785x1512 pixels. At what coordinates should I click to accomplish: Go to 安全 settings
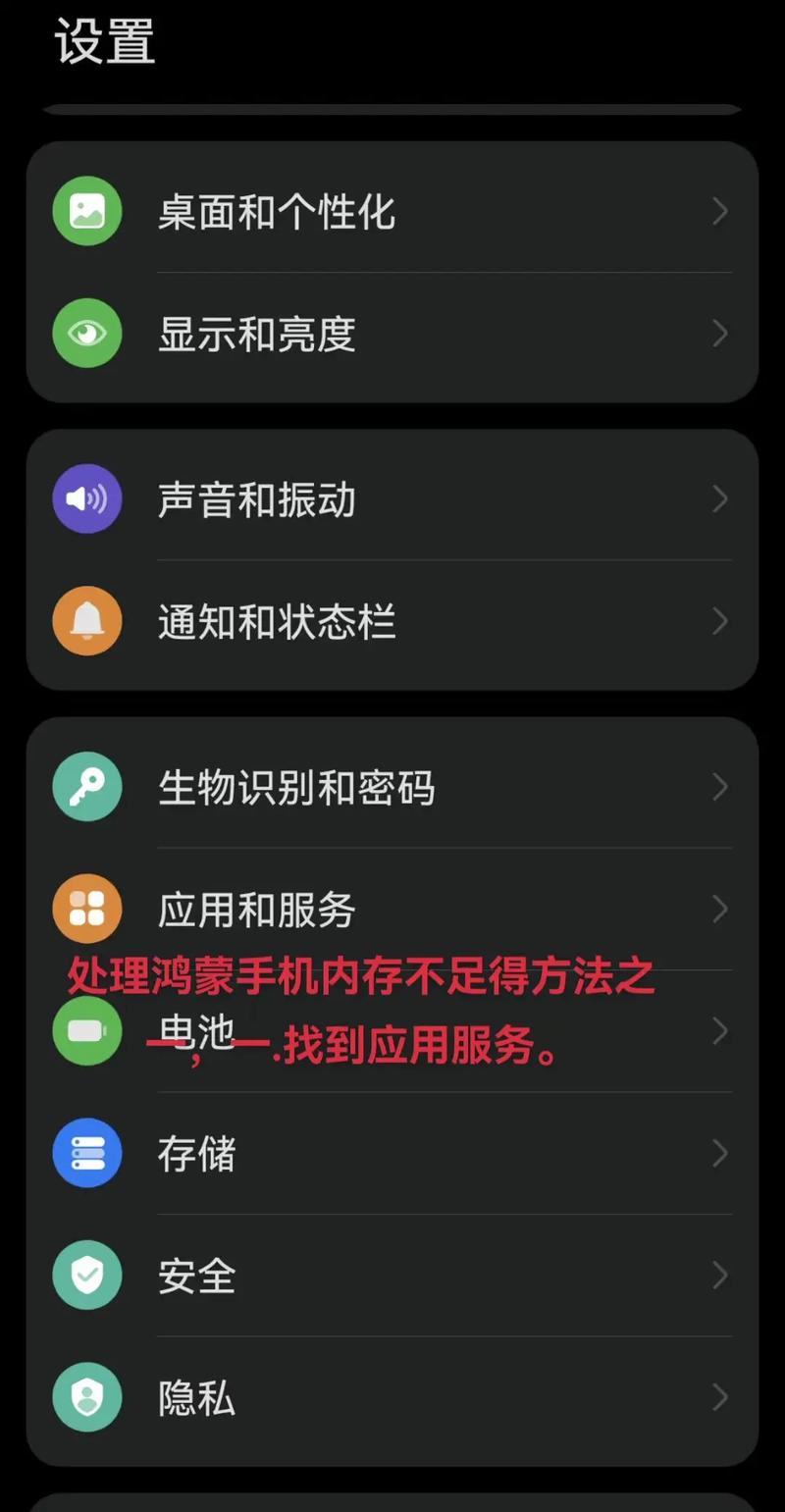click(x=392, y=1276)
